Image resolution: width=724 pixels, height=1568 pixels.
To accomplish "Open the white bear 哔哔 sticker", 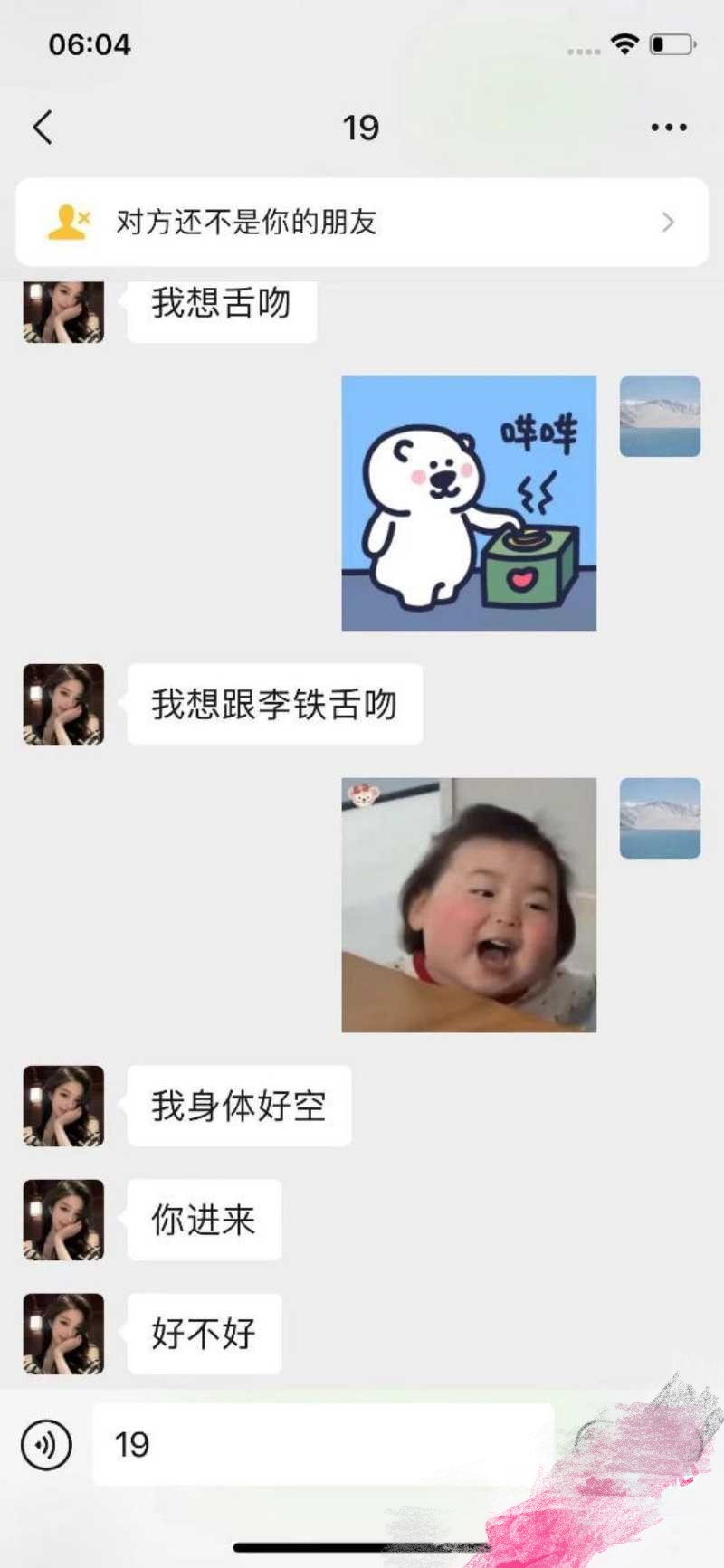I will coord(469,503).
